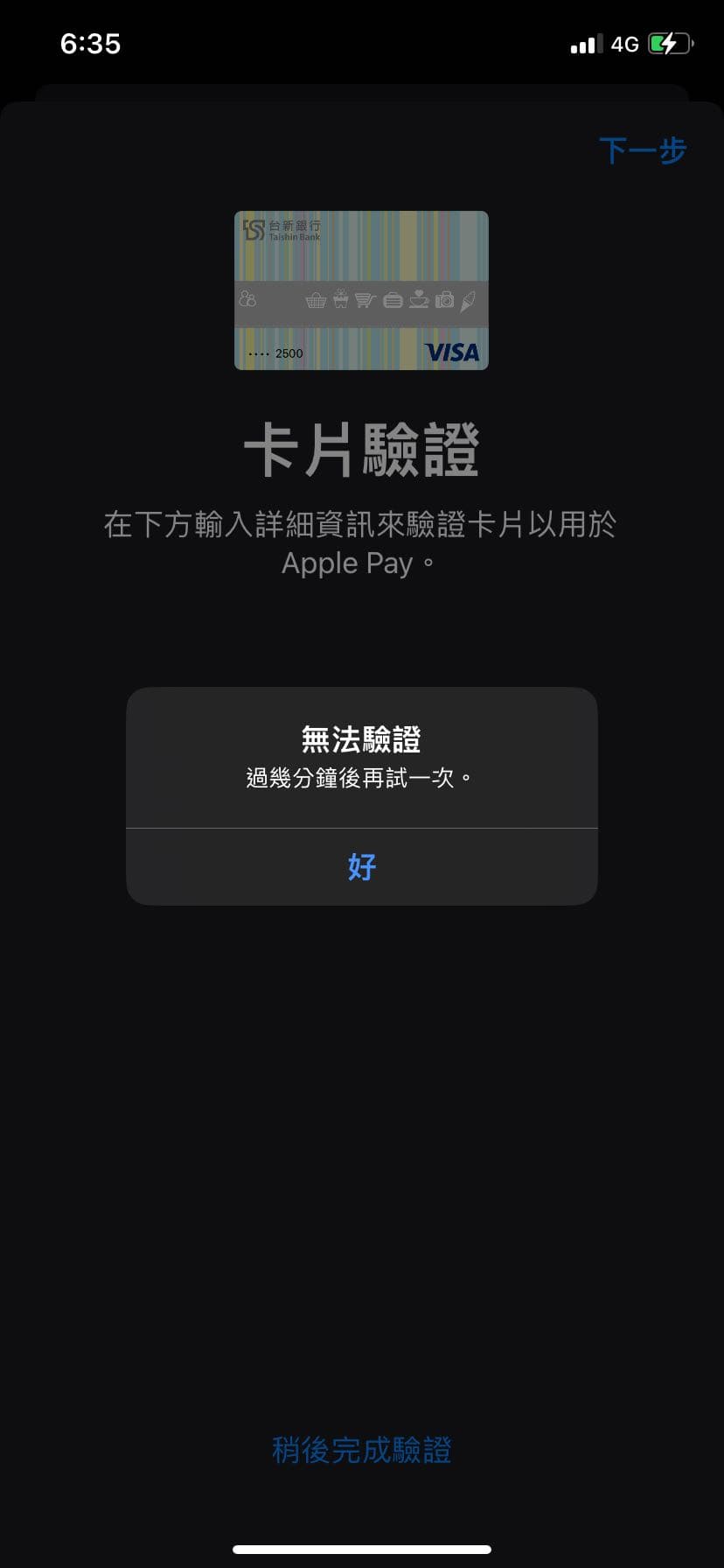Choose 稍後完成驗證 at the bottom

tap(360, 1450)
